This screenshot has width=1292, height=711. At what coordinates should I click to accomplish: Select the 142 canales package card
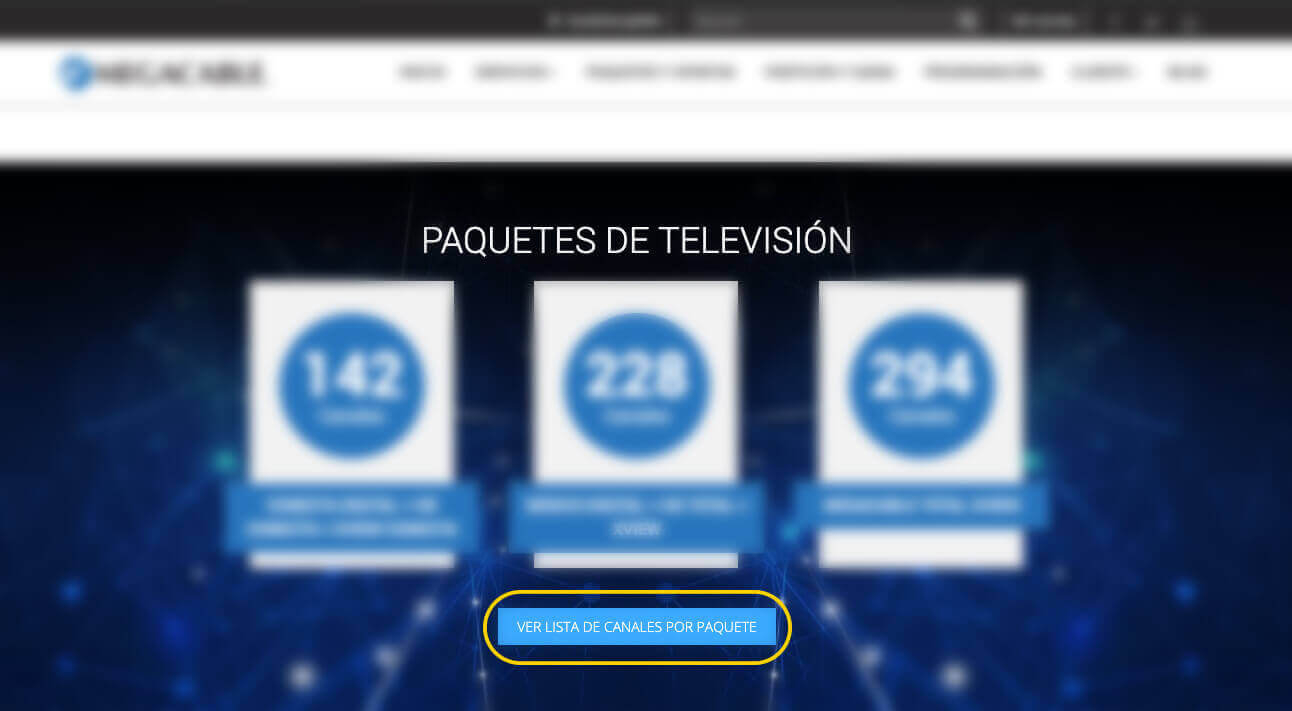(351, 385)
